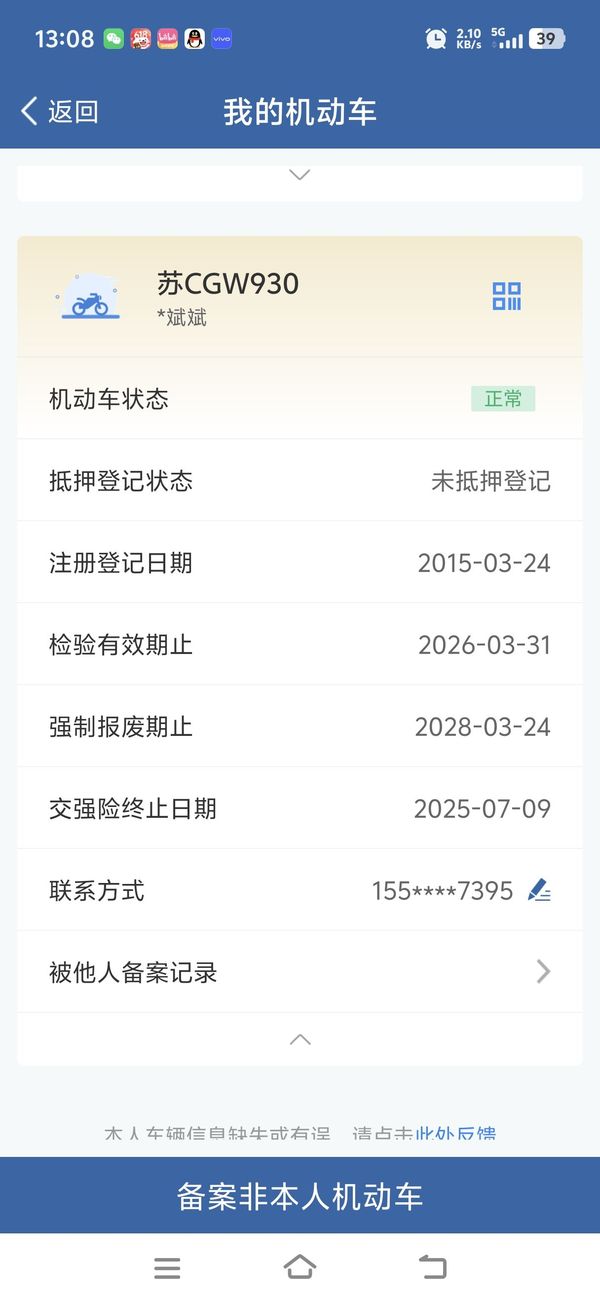This screenshot has width=600, height=1303.
Task: Go back using the 返回 button
Action: tap(59, 111)
